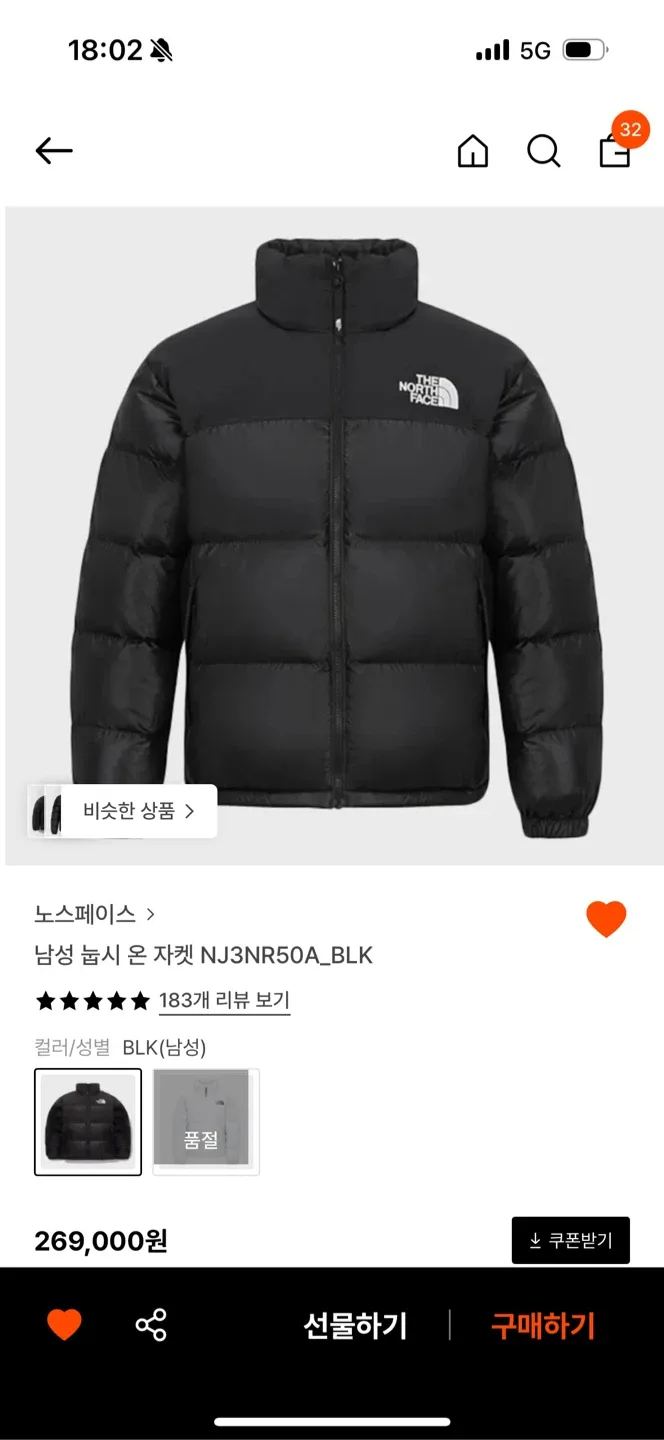Open 183개 리뷰 보기 reviews link
Screen dimensions: 664x1440
(x=224, y=1000)
